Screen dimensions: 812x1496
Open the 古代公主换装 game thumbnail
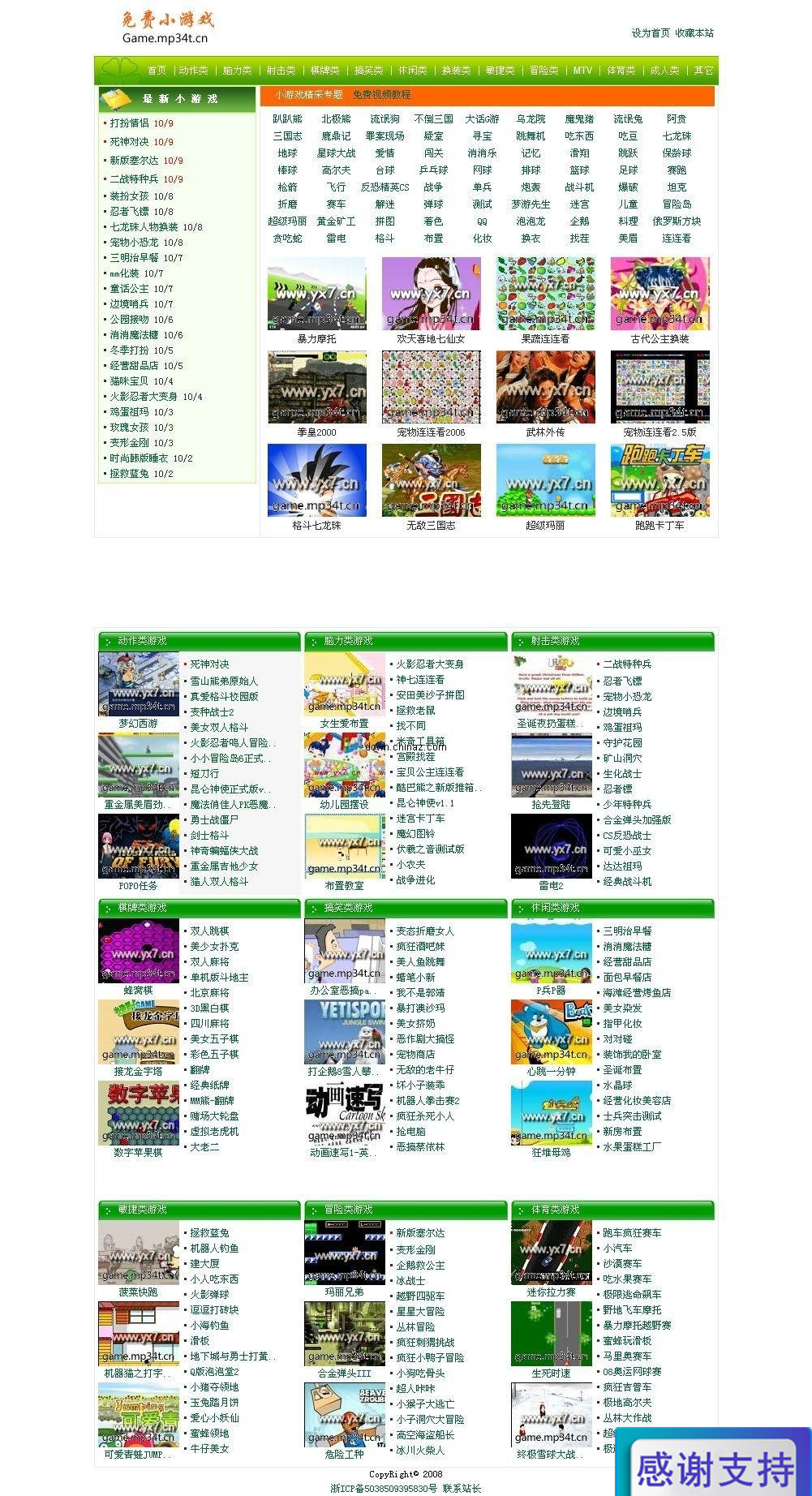click(x=659, y=294)
